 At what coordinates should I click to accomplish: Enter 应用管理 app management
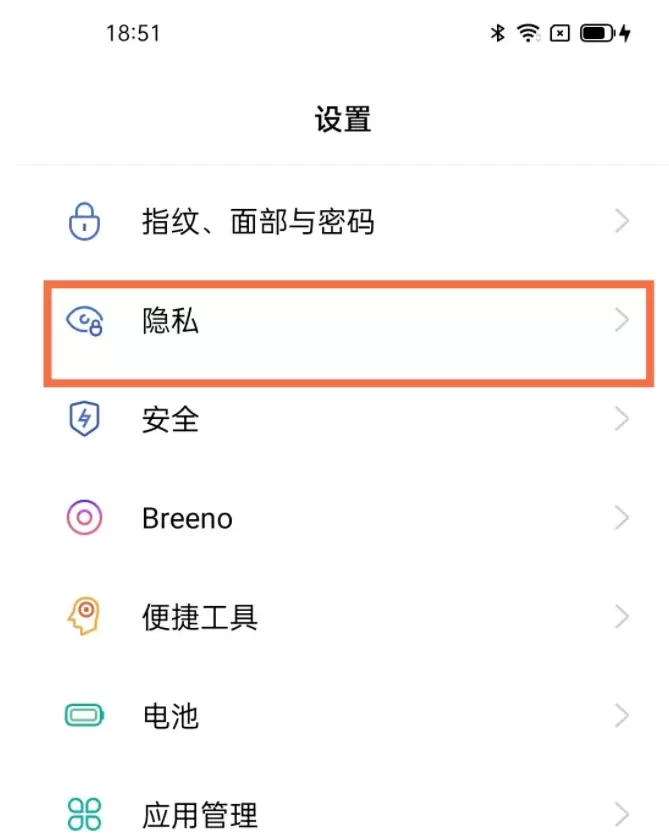[200, 814]
